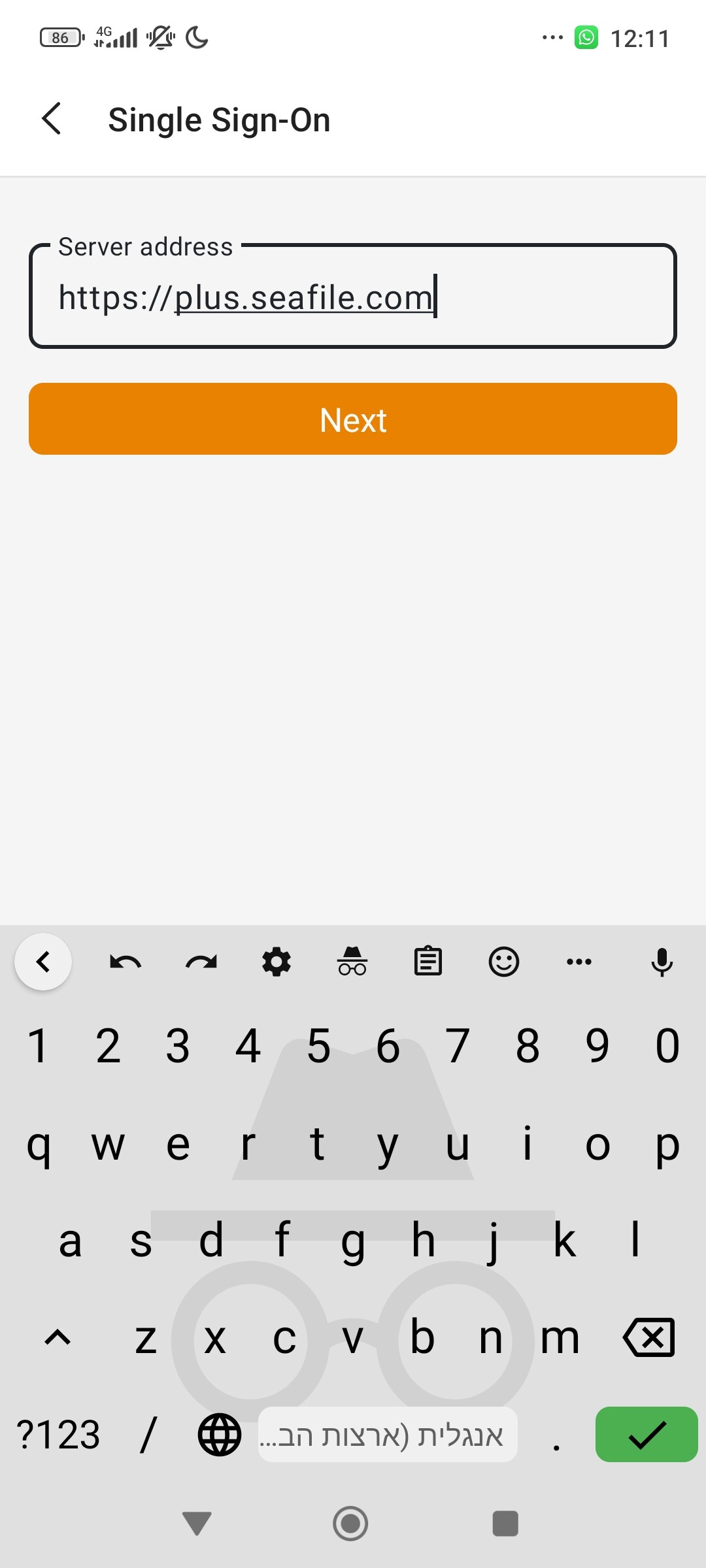Switch to ?123 symbols keyboard
Screen dimensions: 706x1568
58,1435
